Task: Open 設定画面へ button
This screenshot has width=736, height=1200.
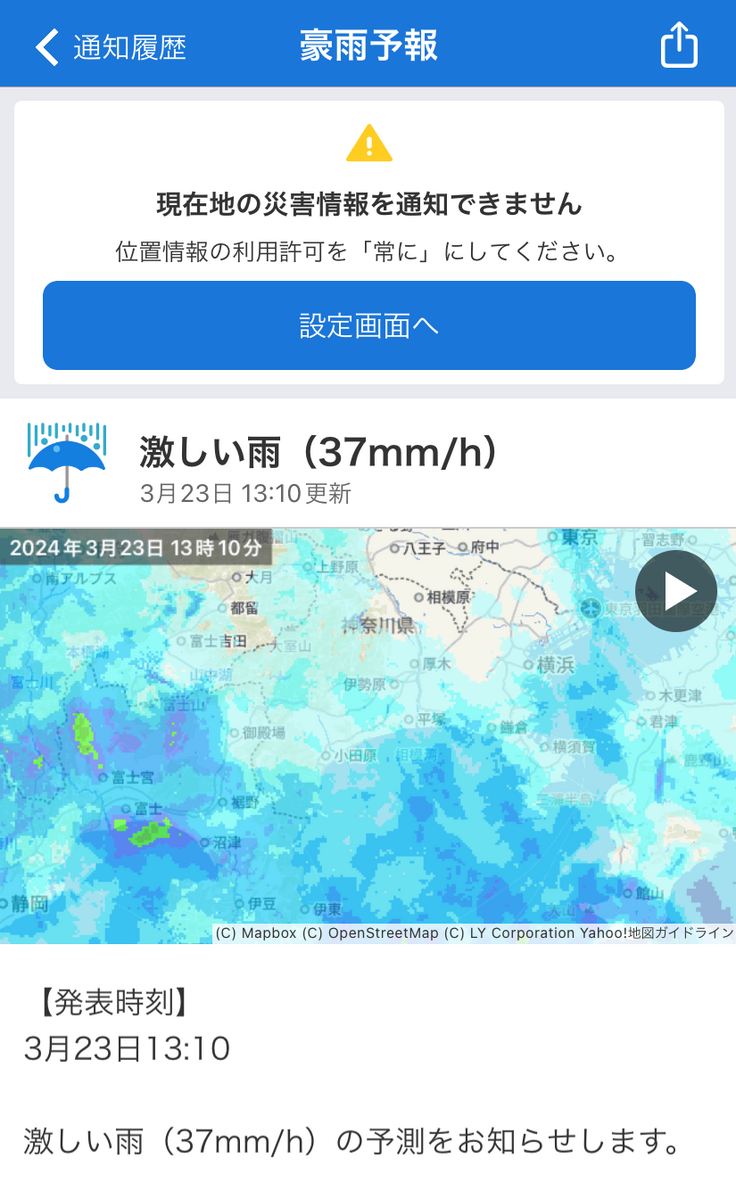Action: 369,326
